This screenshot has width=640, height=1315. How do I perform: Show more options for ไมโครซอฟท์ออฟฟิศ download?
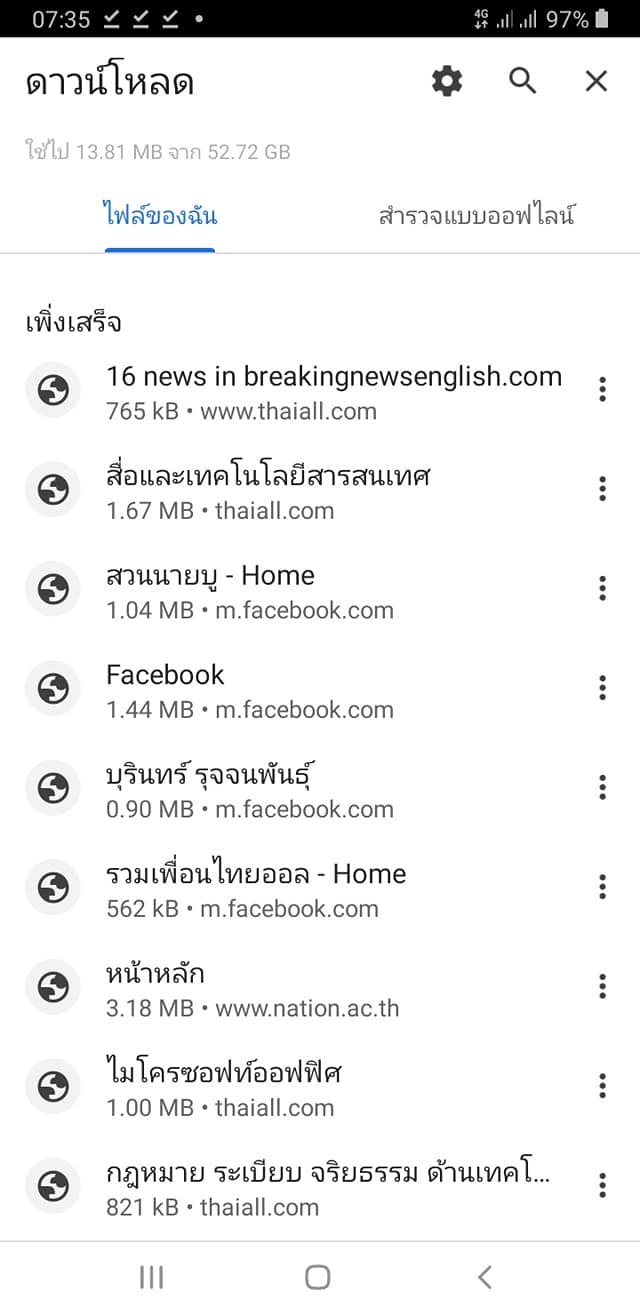click(x=602, y=1086)
